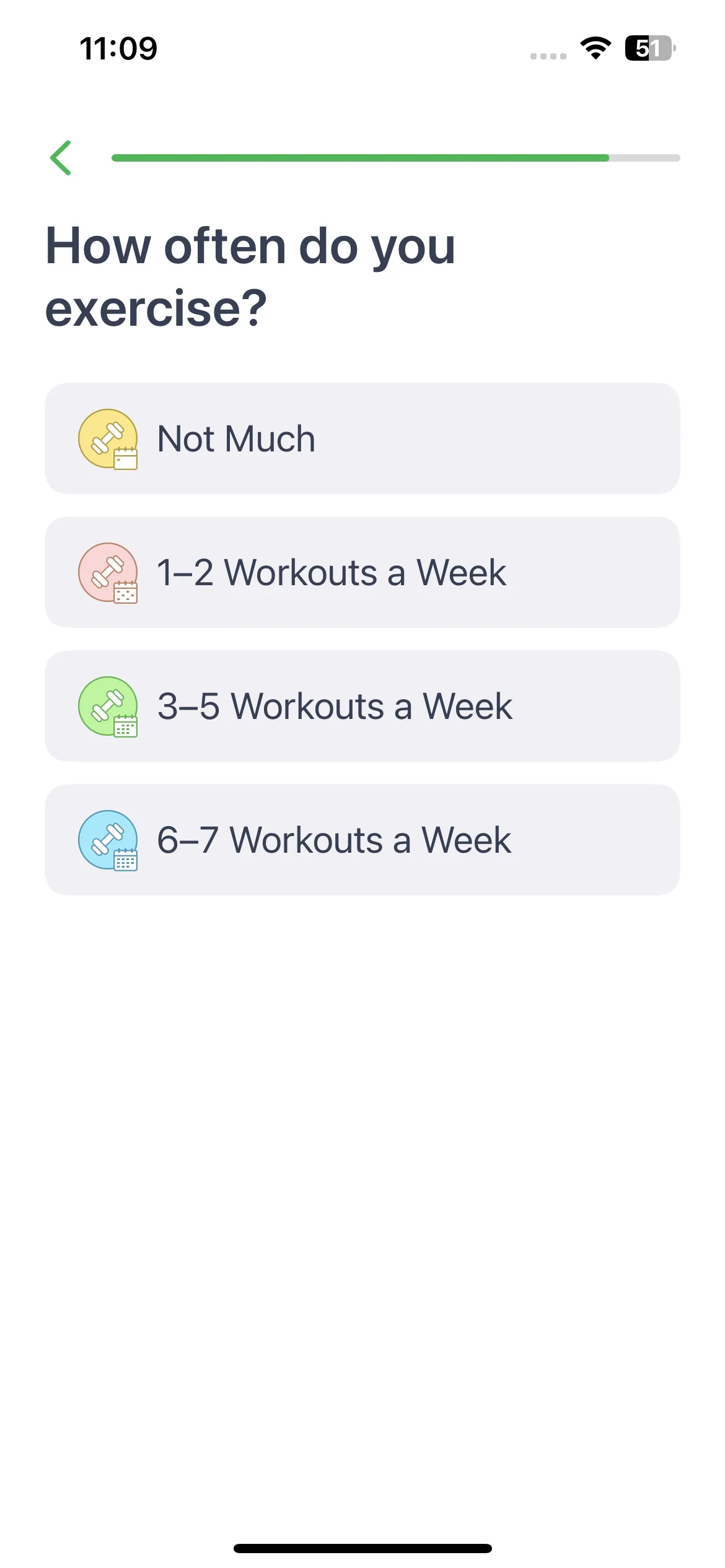Choose 1–2 Workouts a Week
725x1568 pixels.
pos(362,572)
